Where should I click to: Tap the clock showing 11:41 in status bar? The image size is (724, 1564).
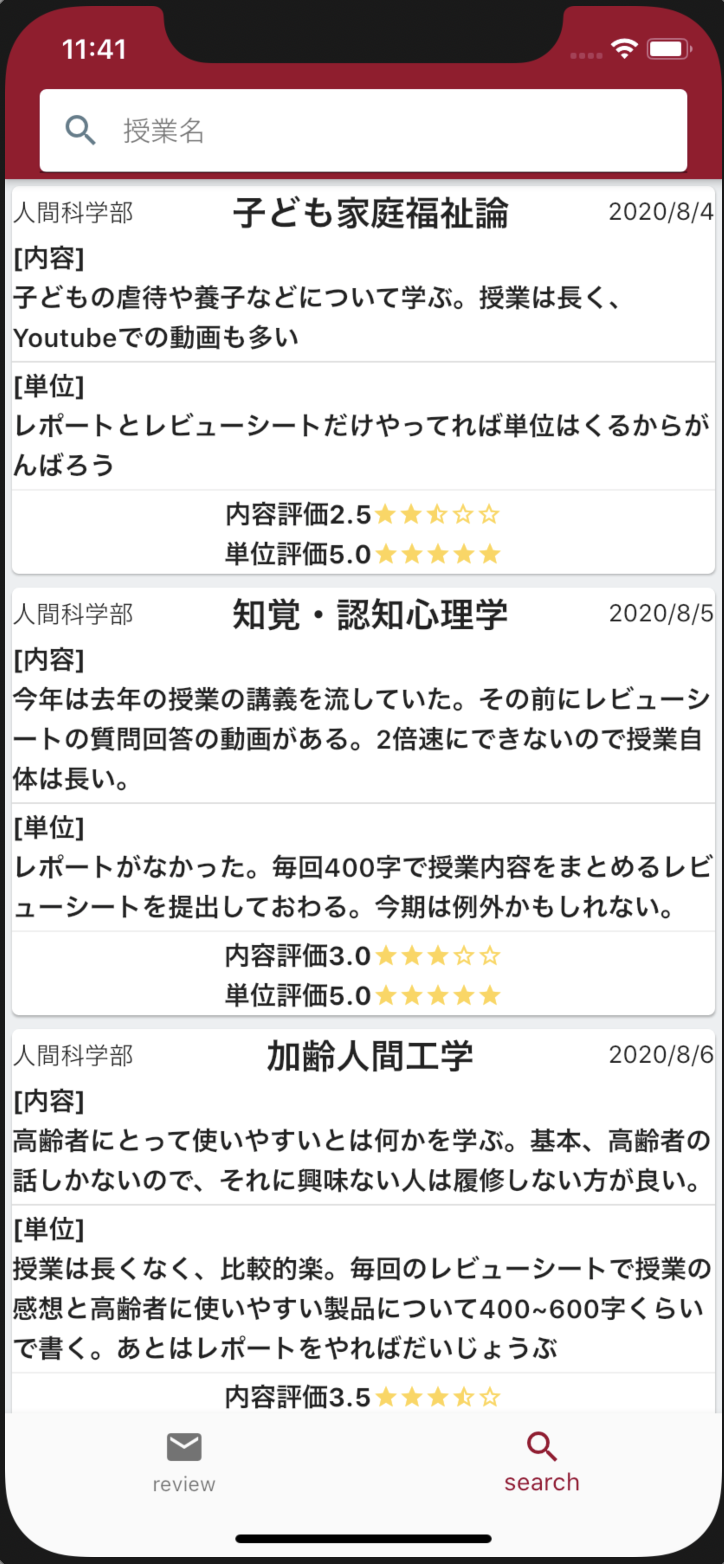[93, 47]
